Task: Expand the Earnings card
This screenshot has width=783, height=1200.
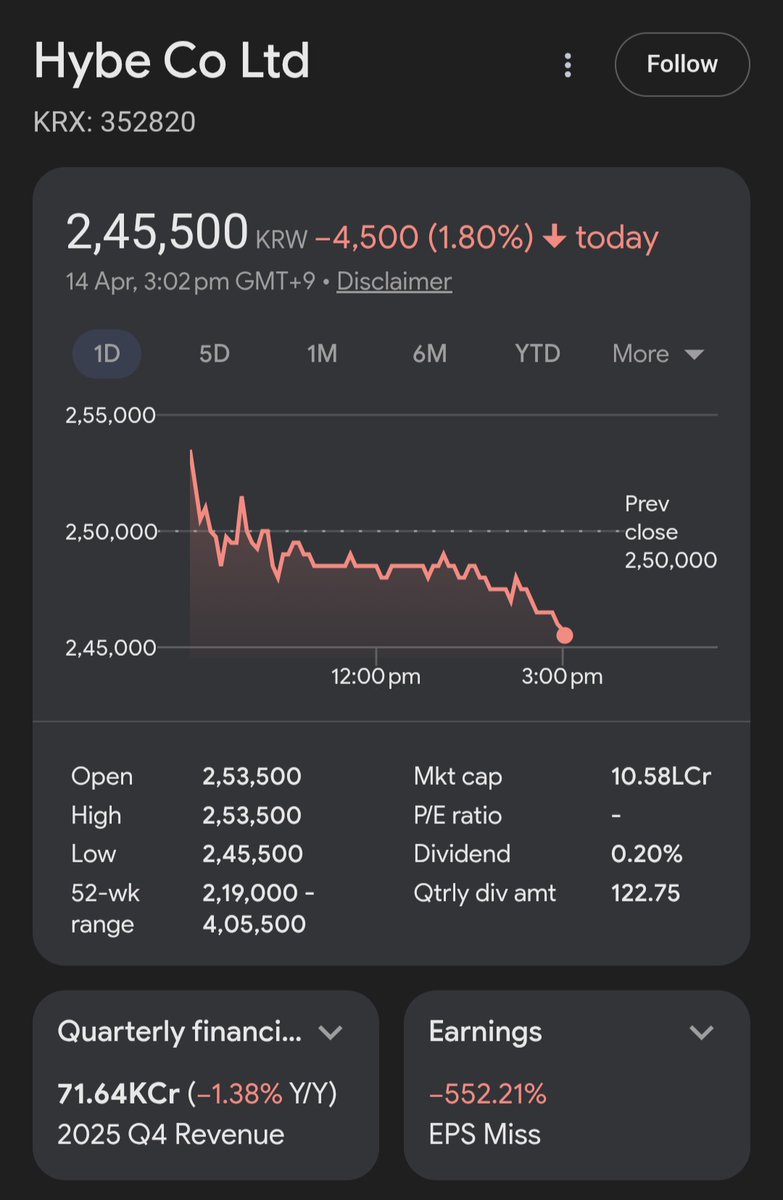Action: tap(701, 1032)
